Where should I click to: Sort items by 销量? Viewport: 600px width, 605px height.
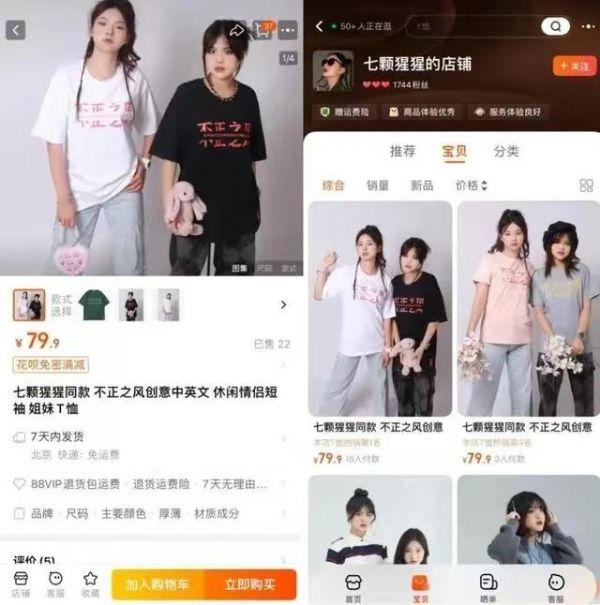point(378,185)
